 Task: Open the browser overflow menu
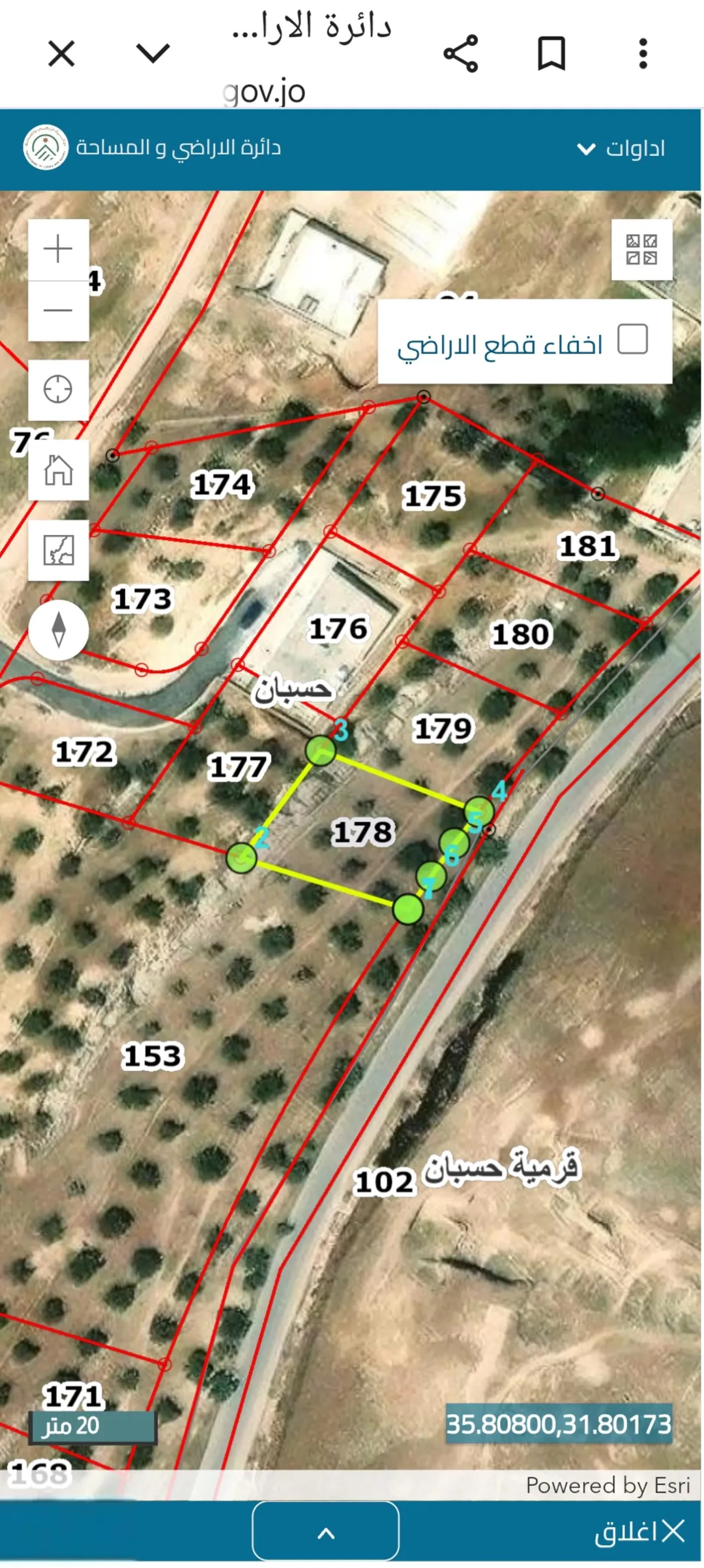point(643,53)
